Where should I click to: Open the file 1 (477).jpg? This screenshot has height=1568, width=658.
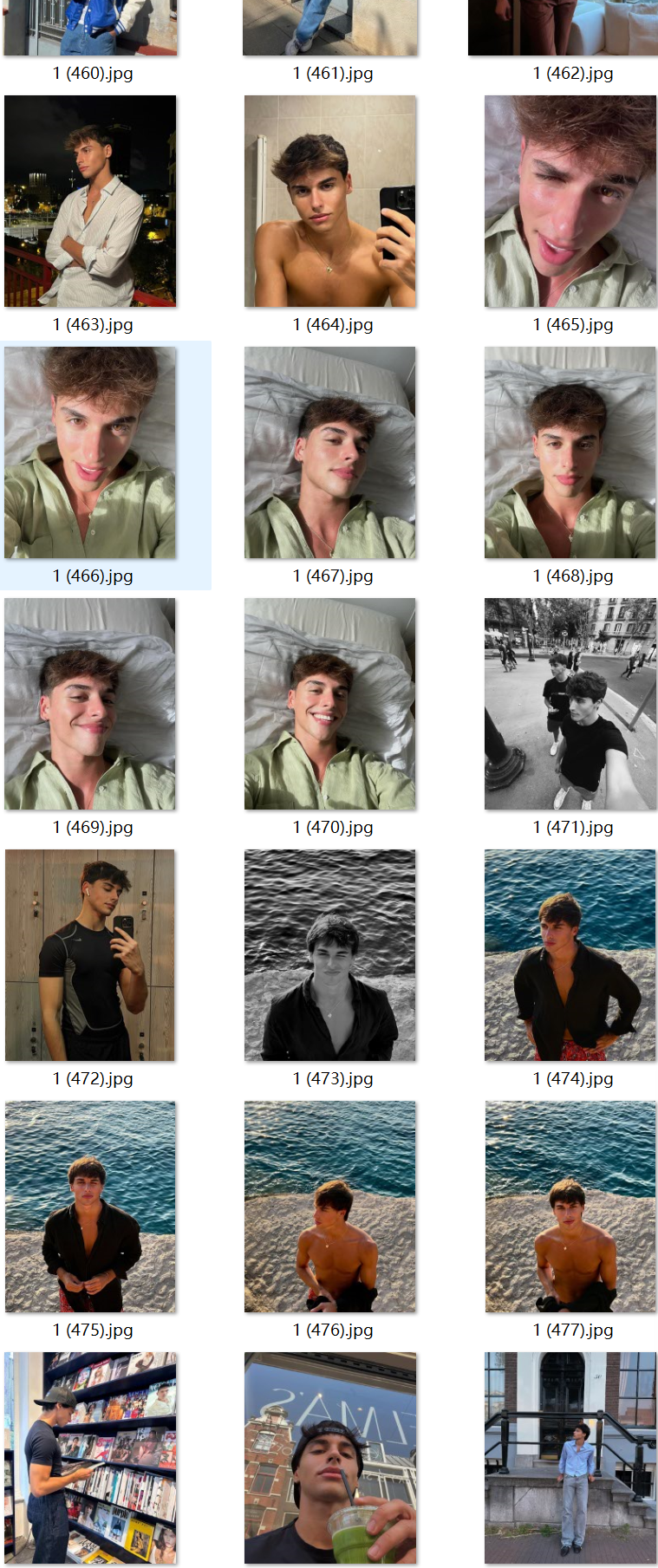click(x=570, y=1207)
